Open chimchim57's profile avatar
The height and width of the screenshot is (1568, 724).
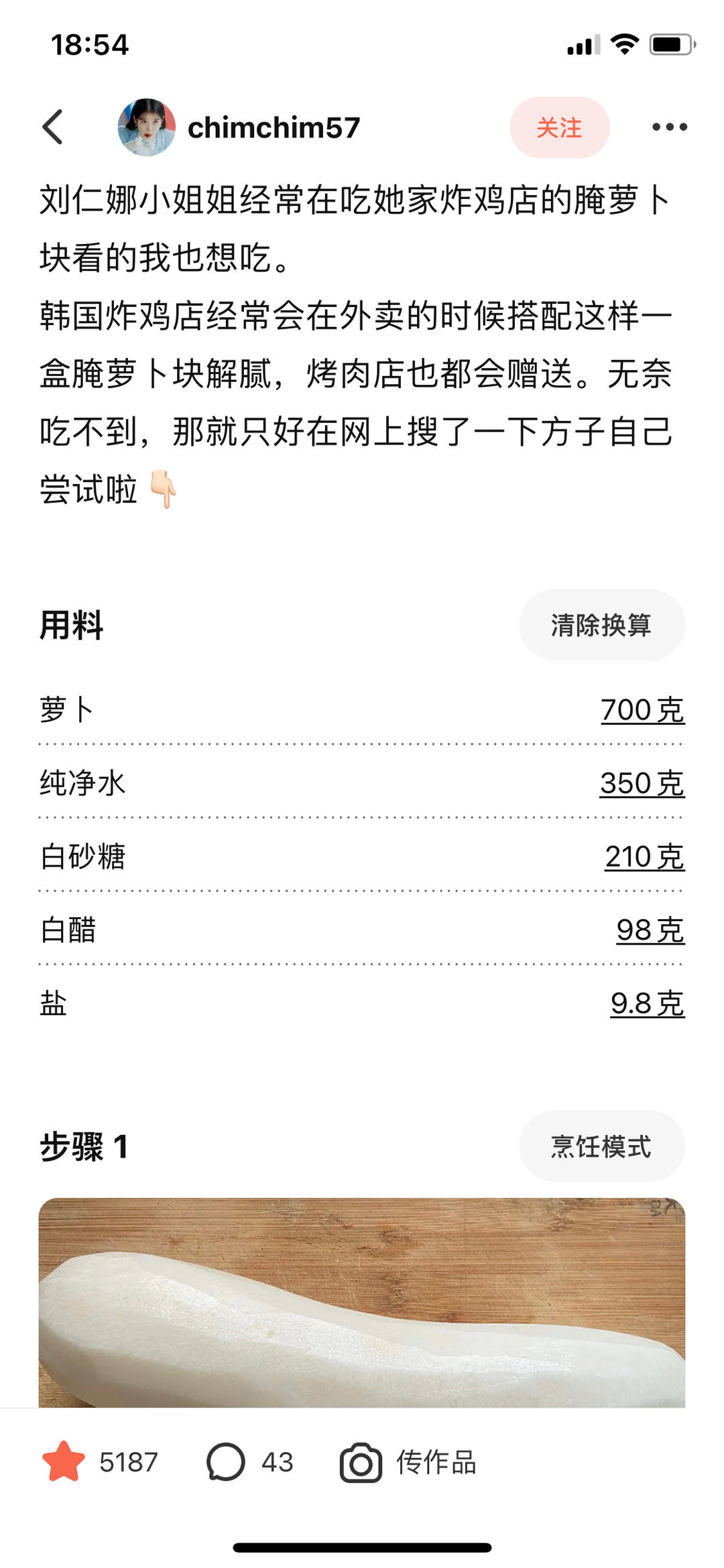click(x=146, y=127)
